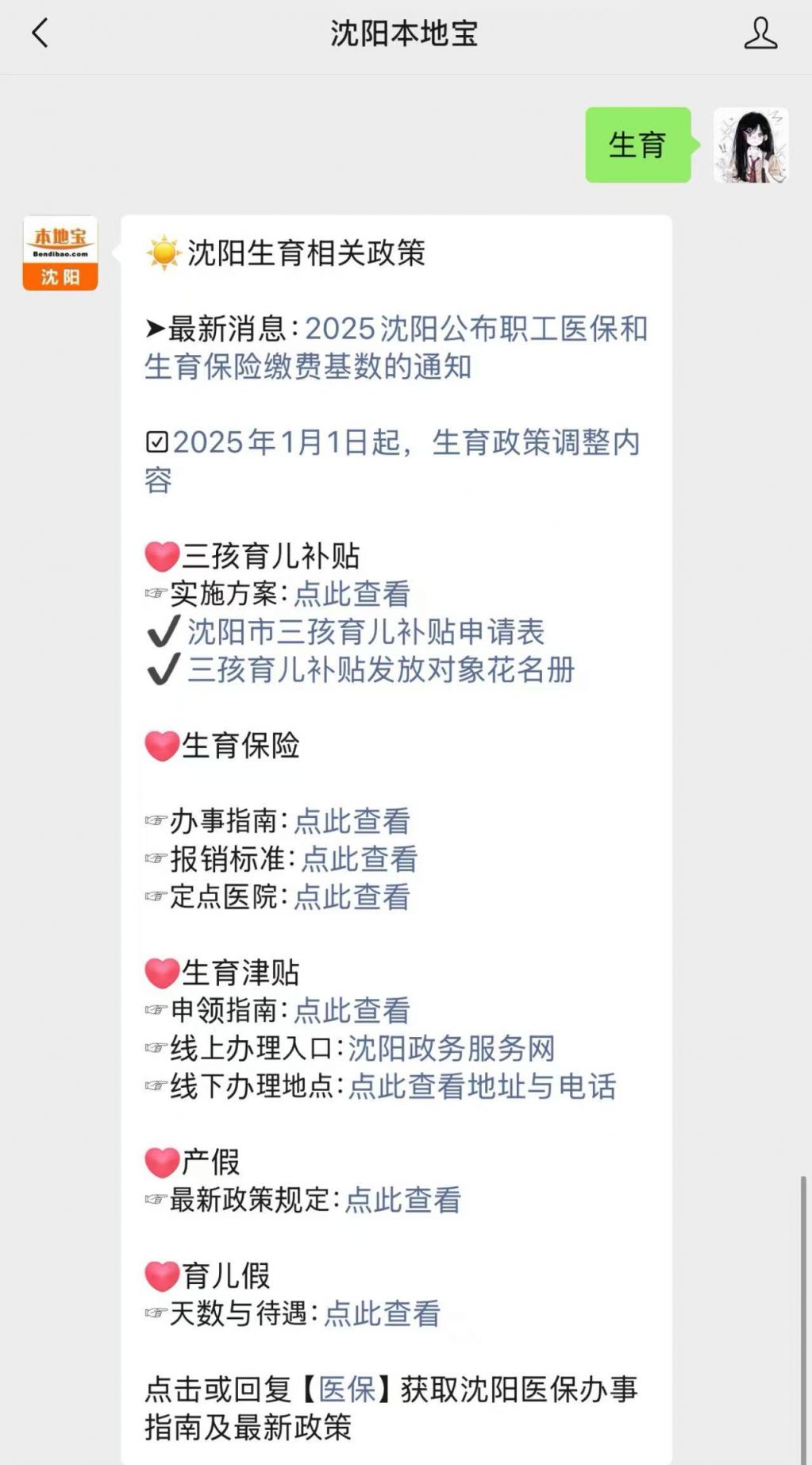812x1465 pixels.
Task: View 三孩育儿补贴 实施方案 link
Action: click(352, 594)
